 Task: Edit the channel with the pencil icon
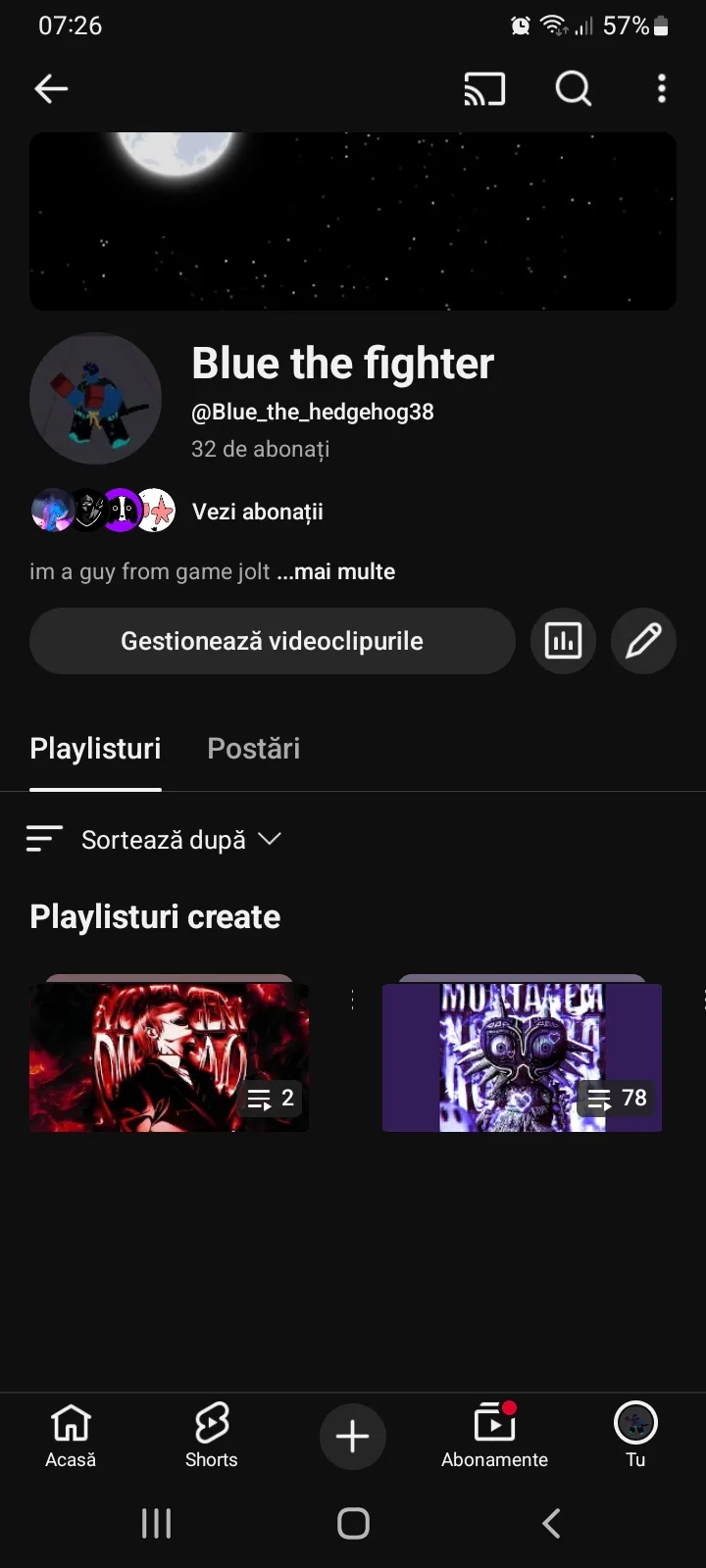click(643, 641)
